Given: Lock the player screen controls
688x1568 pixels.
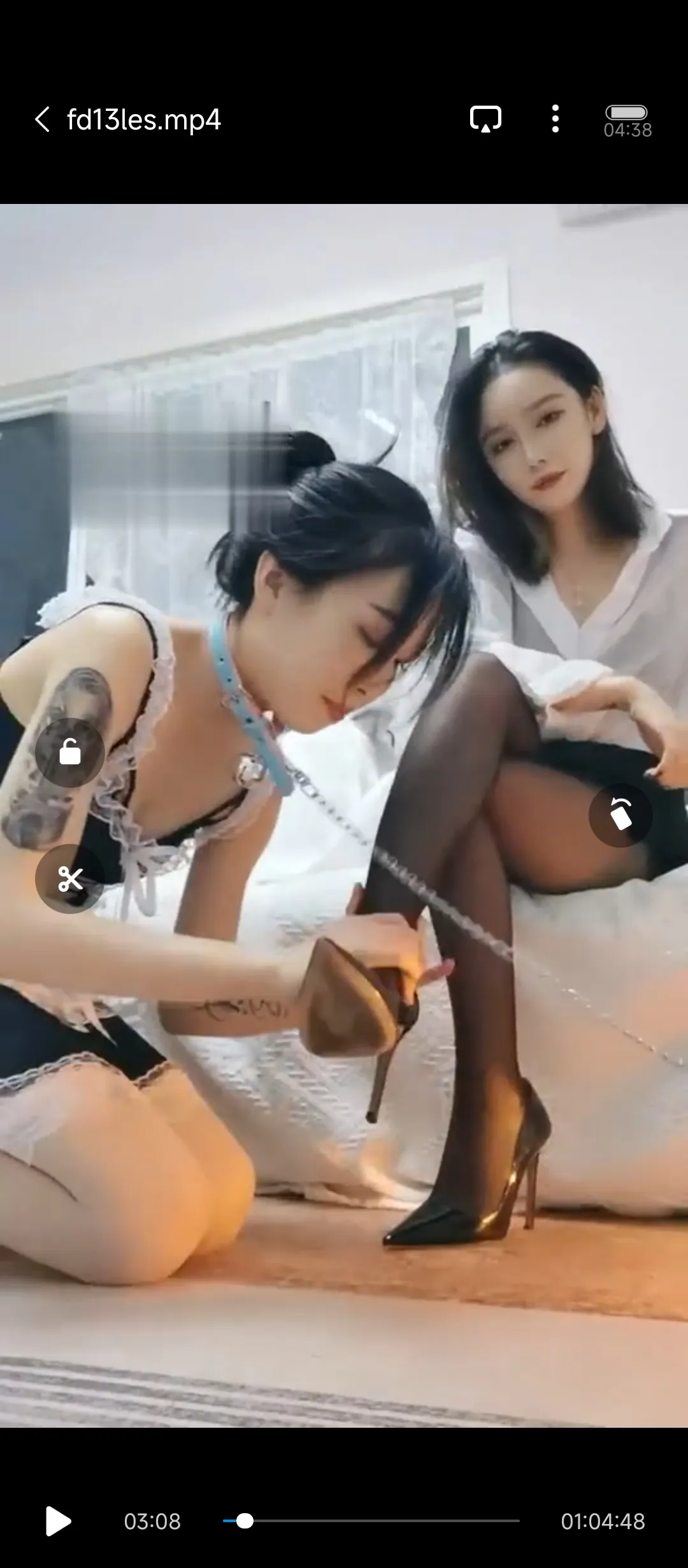Looking at the screenshot, I should (x=70, y=752).
